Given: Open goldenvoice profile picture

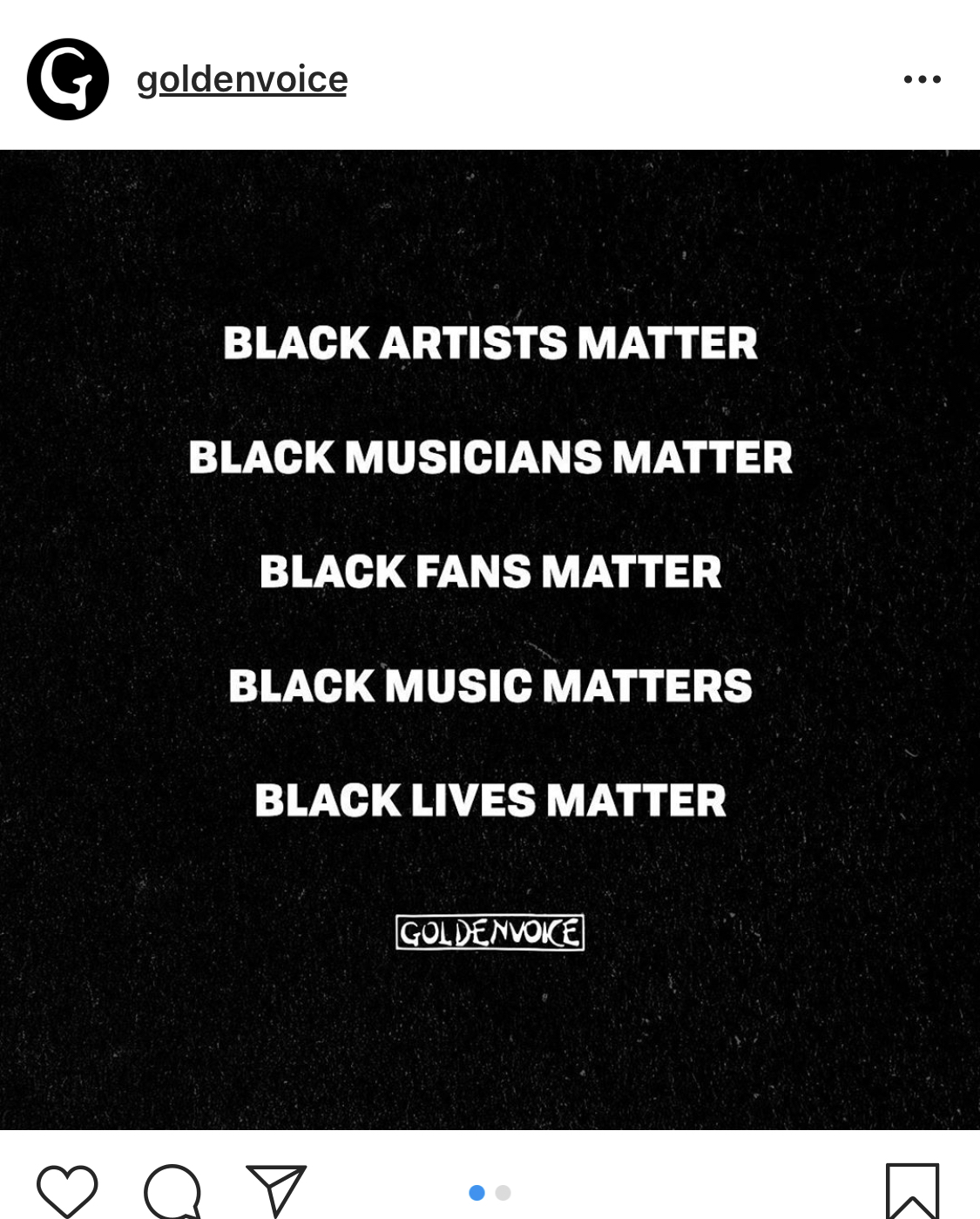Looking at the screenshot, I should pos(68,79).
